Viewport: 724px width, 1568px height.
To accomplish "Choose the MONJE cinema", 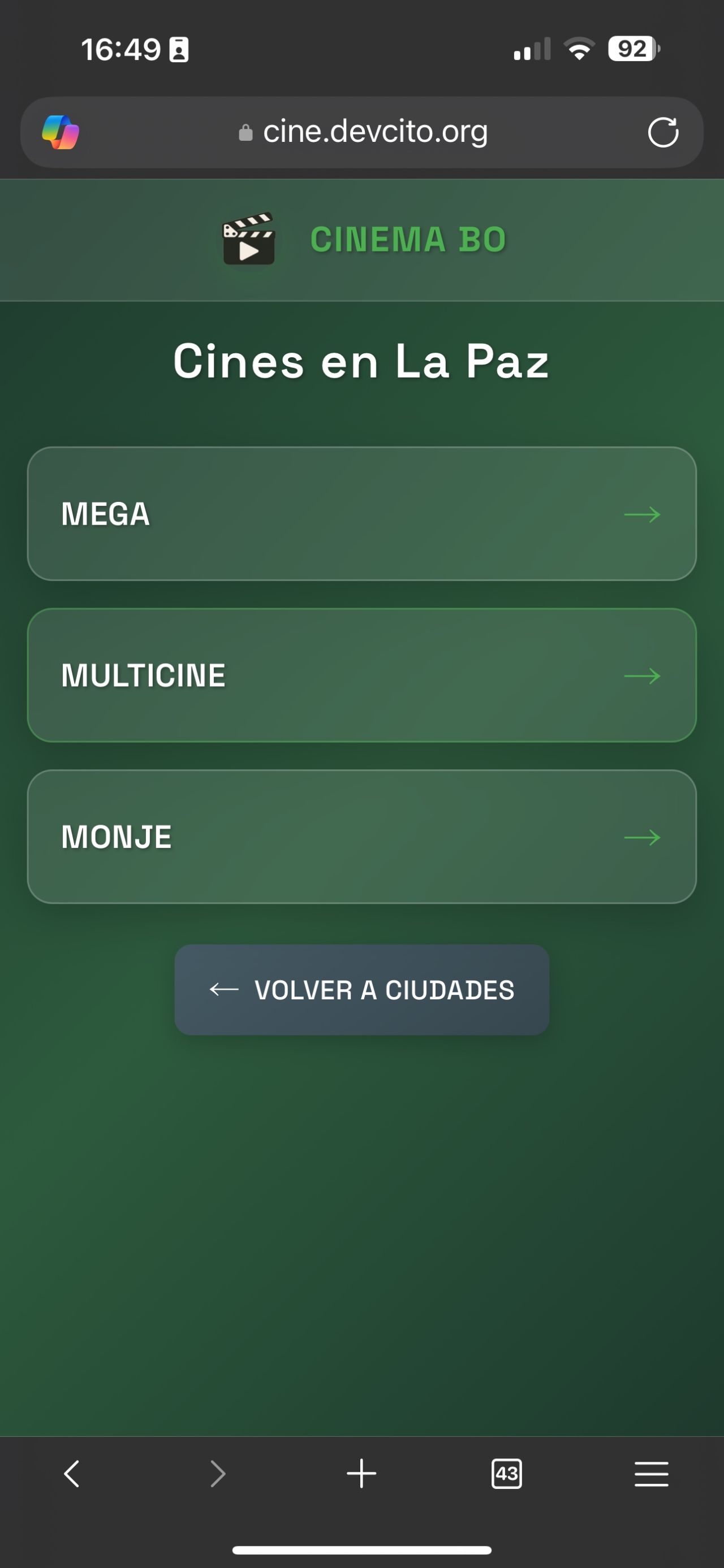I will tap(361, 837).
